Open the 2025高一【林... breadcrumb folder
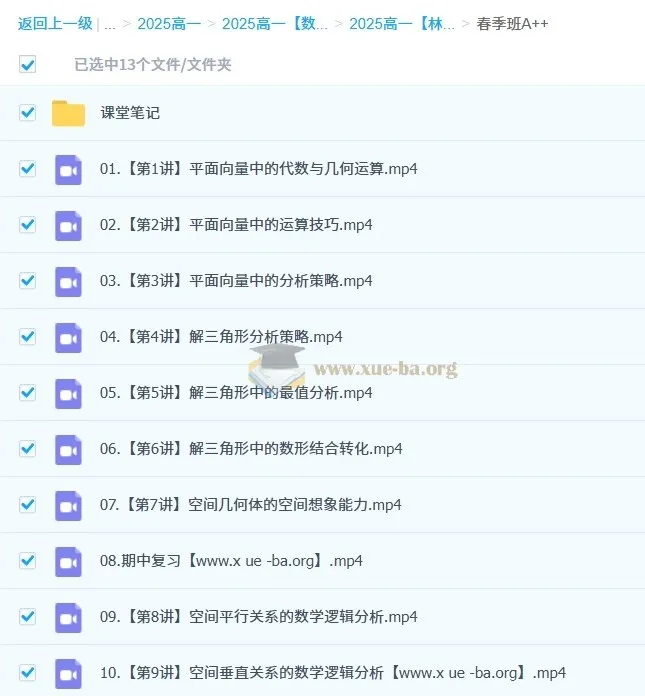The width and height of the screenshot is (645, 696). pyautogui.click(x=402, y=23)
